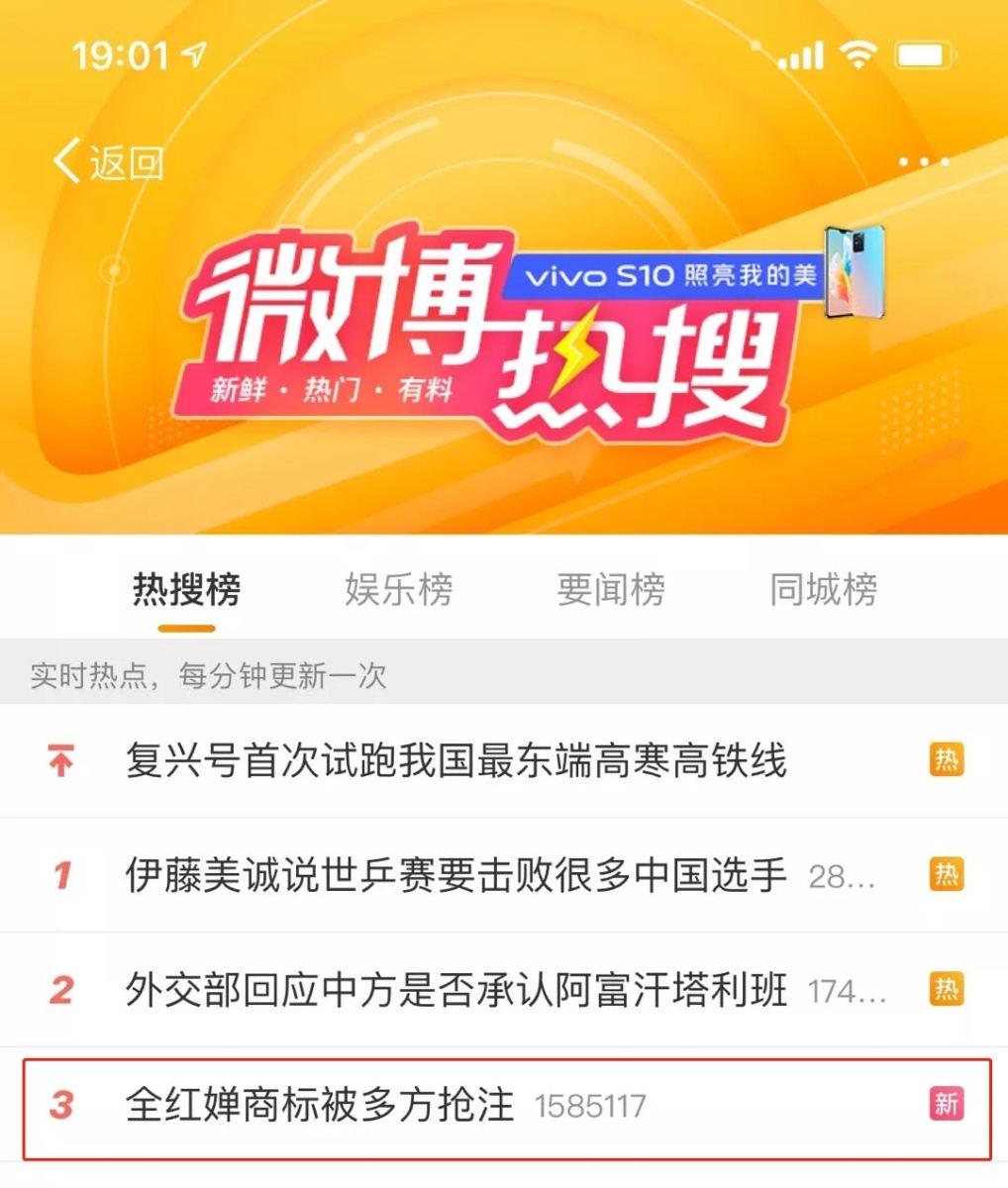Open the three-dot overflow menu
1008x1188 pixels.
[x=923, y=162]
